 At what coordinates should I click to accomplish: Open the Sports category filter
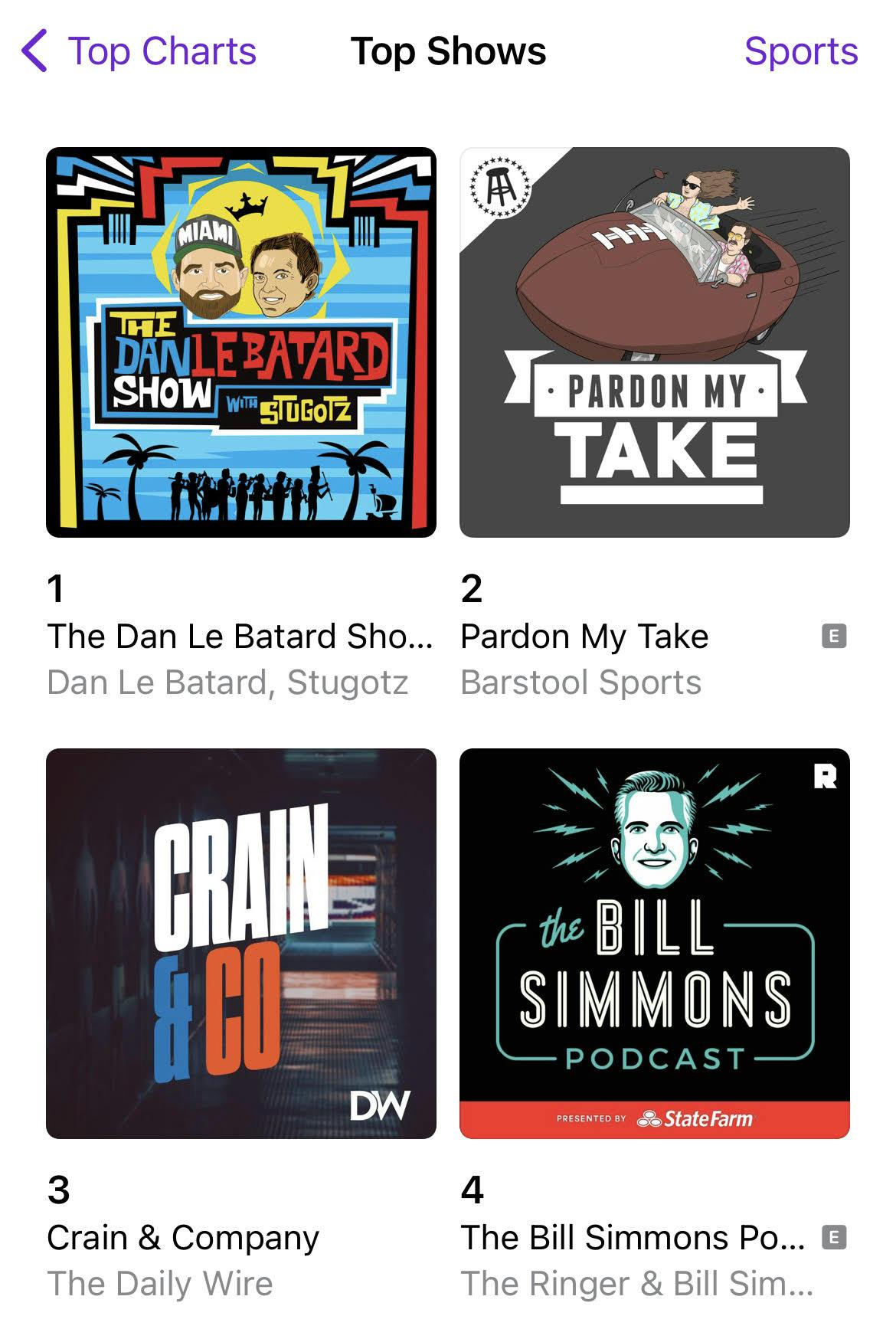click(802, 52)
